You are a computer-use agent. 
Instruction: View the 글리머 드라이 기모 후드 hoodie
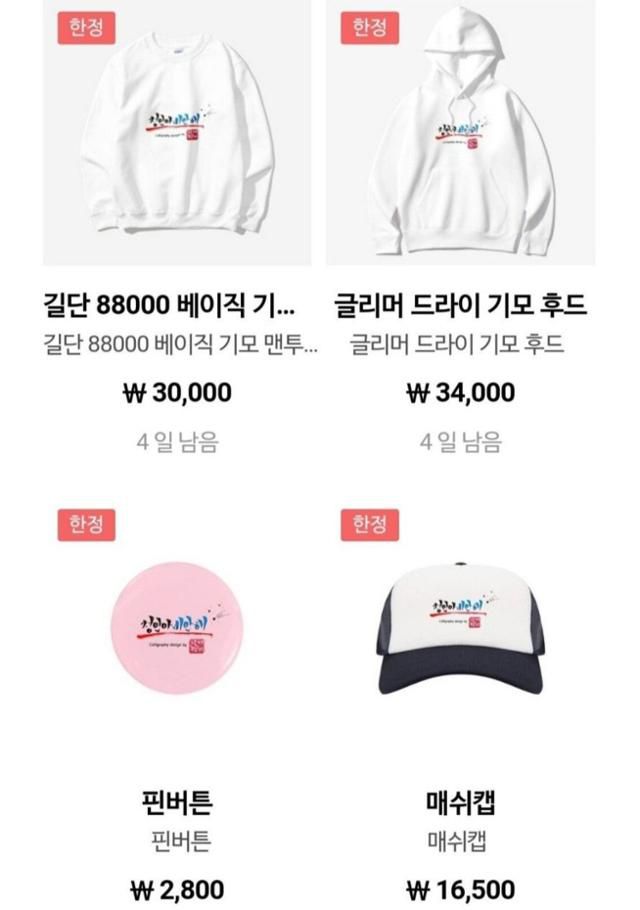(460, 140)
